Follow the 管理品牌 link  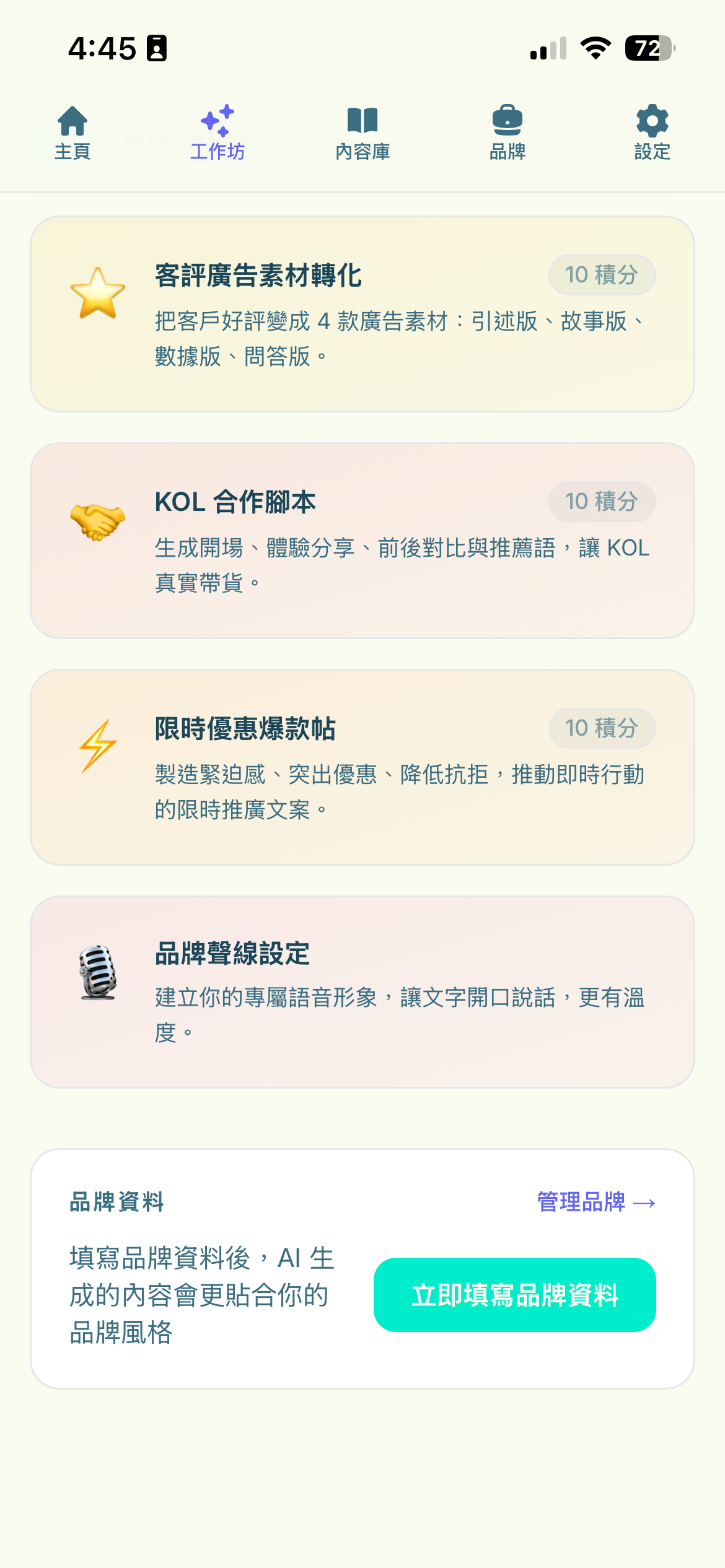[x=595, y=1202]
